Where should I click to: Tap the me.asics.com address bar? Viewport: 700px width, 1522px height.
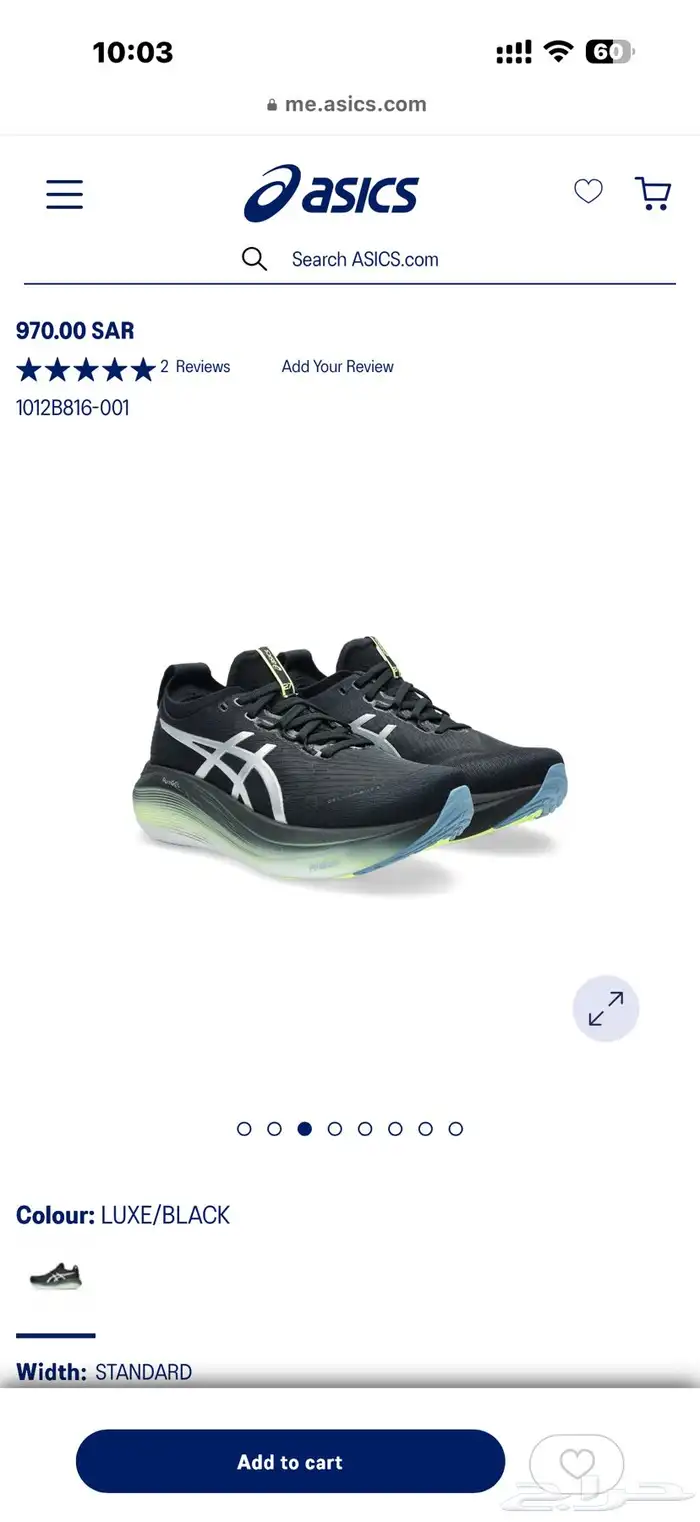point(347,104)
